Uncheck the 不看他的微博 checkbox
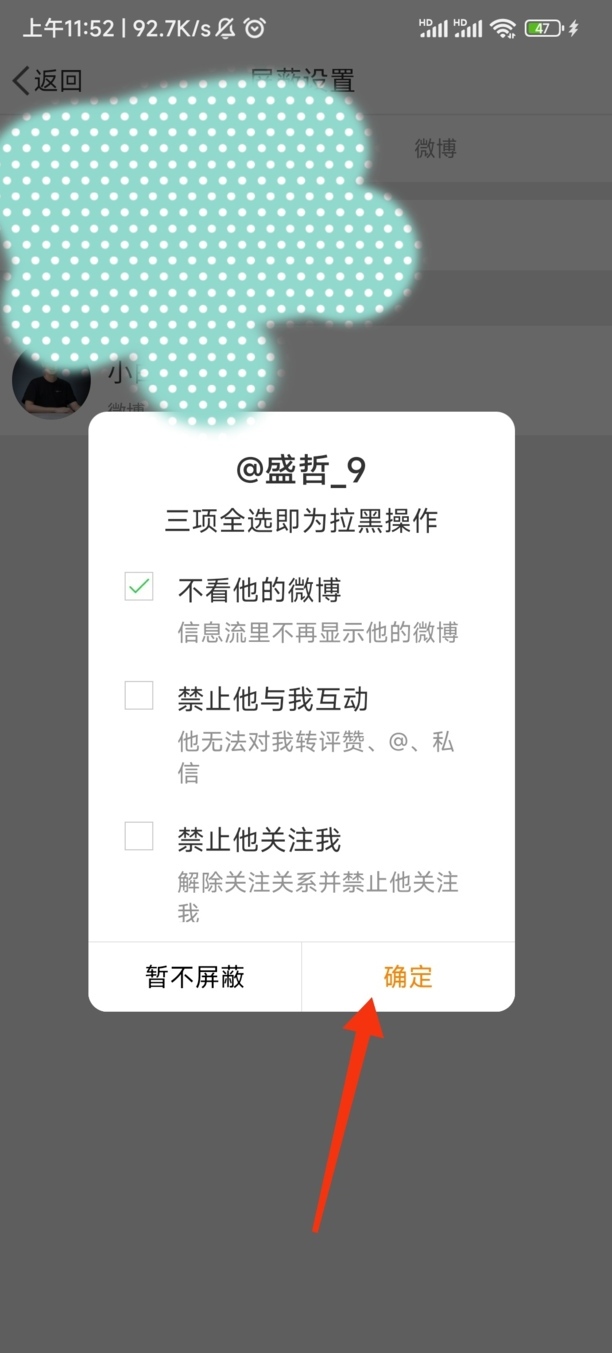The height and width of the screenshot is (1353, 612). pyautogui.click(x=139, y=587)
